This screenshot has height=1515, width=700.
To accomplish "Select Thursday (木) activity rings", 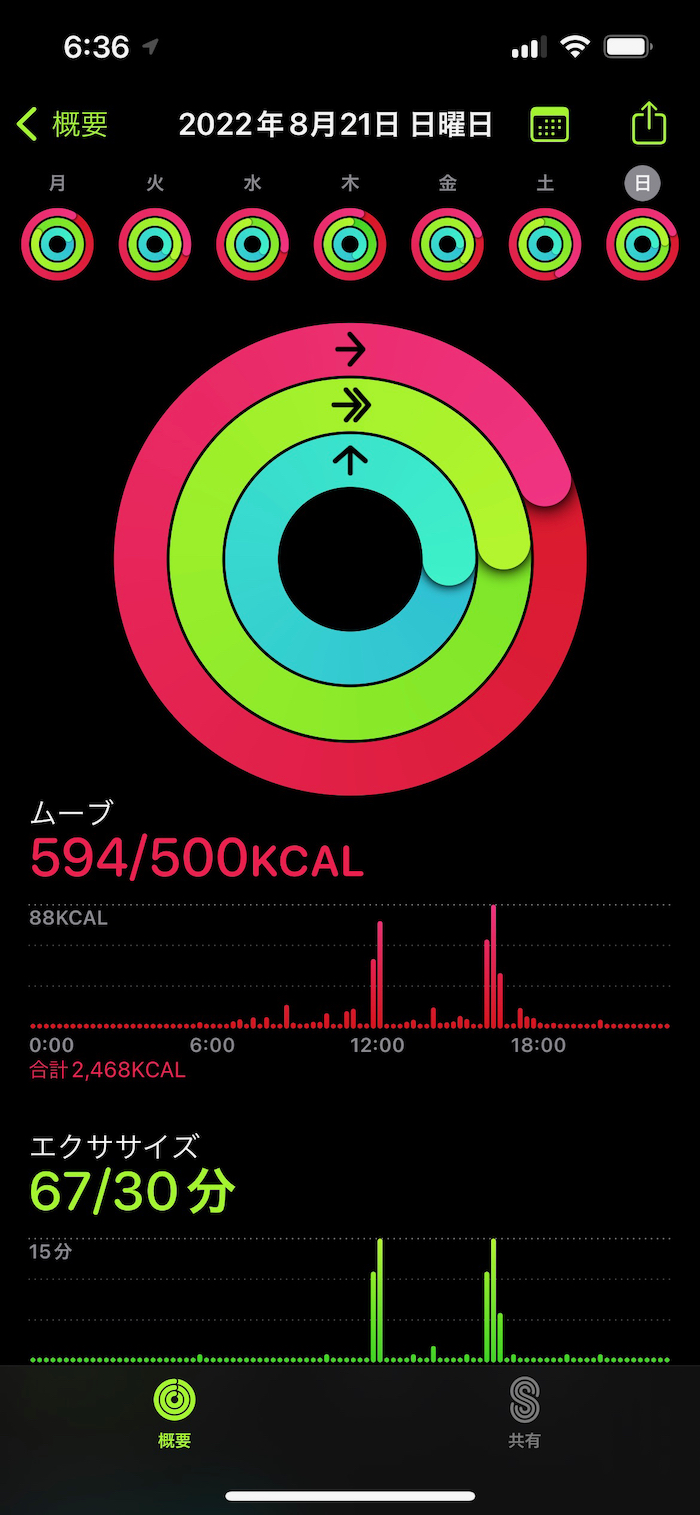I will [350, 244].
